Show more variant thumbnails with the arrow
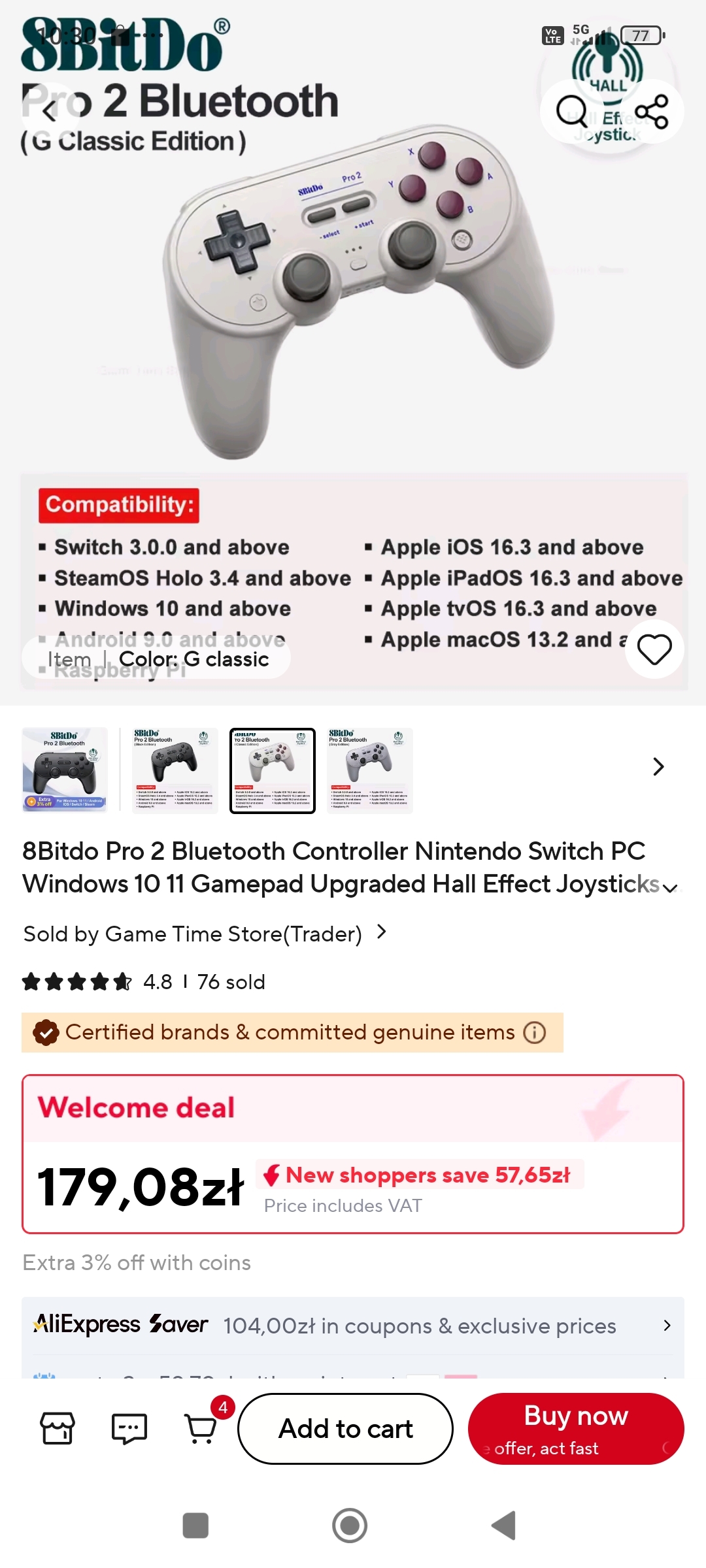Viewport: 706px width, 1568px height. [658, 767]
